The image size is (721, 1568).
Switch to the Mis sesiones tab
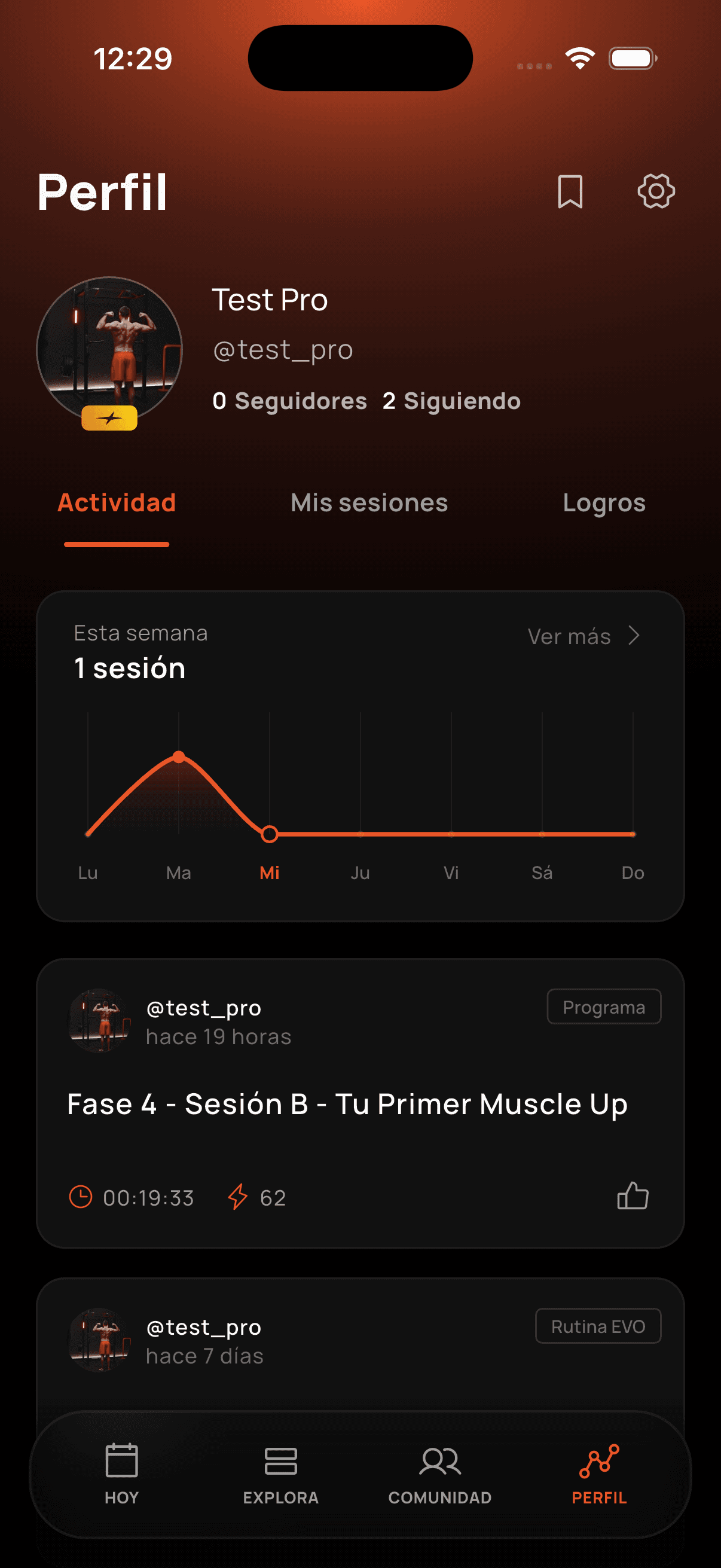click(369, 503)
